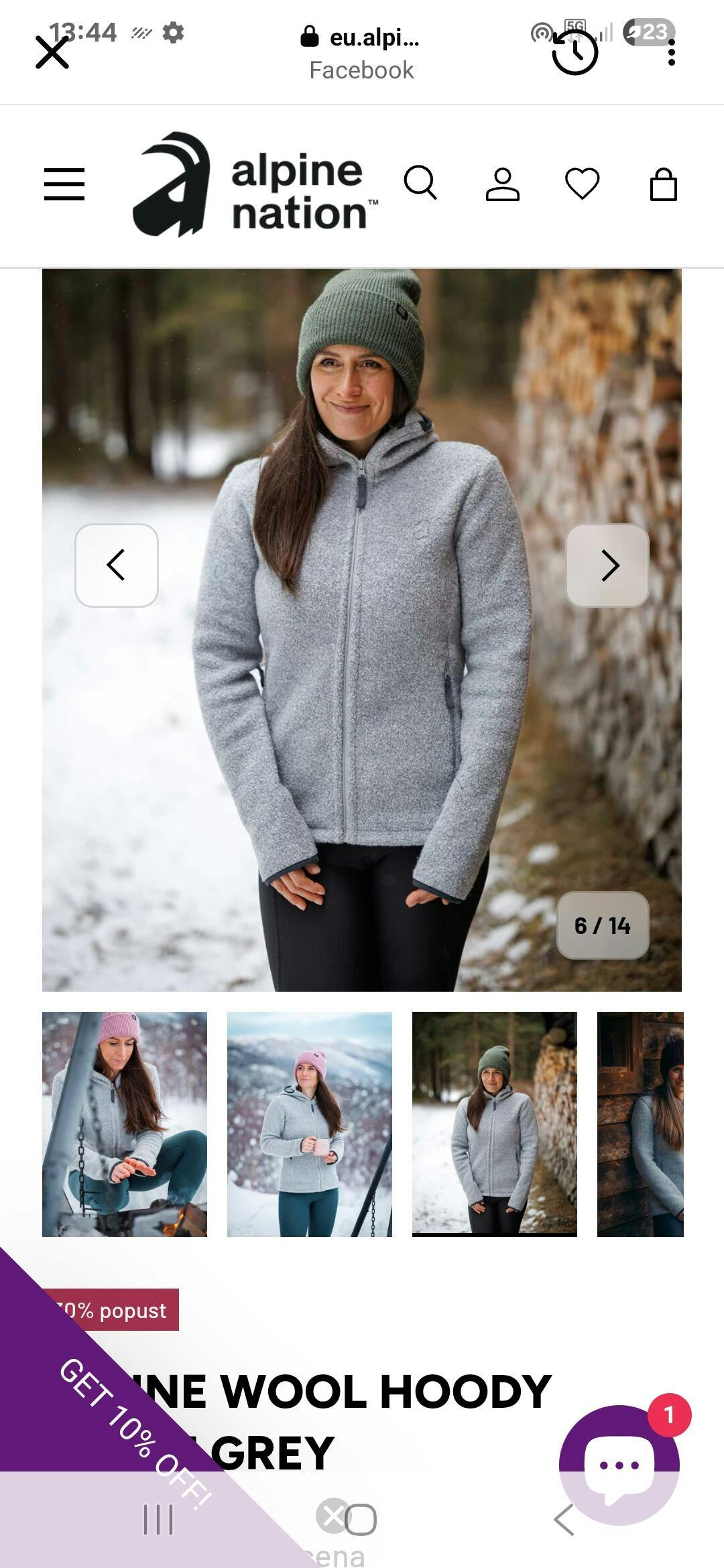Open the browser history clock icon

coord(575,53)
